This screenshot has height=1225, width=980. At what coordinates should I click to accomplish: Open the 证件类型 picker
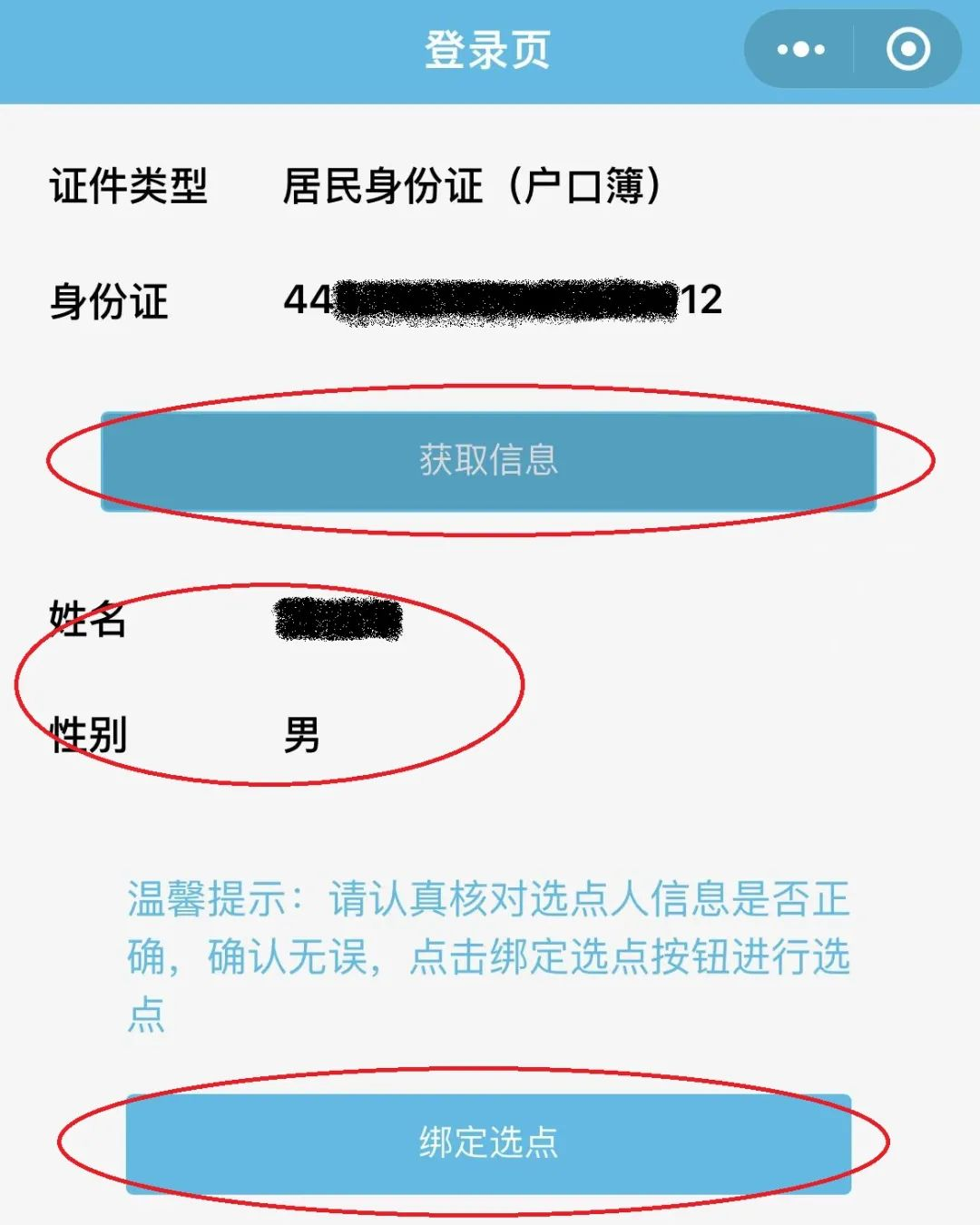pyautogui.click(x=472, y=187)
